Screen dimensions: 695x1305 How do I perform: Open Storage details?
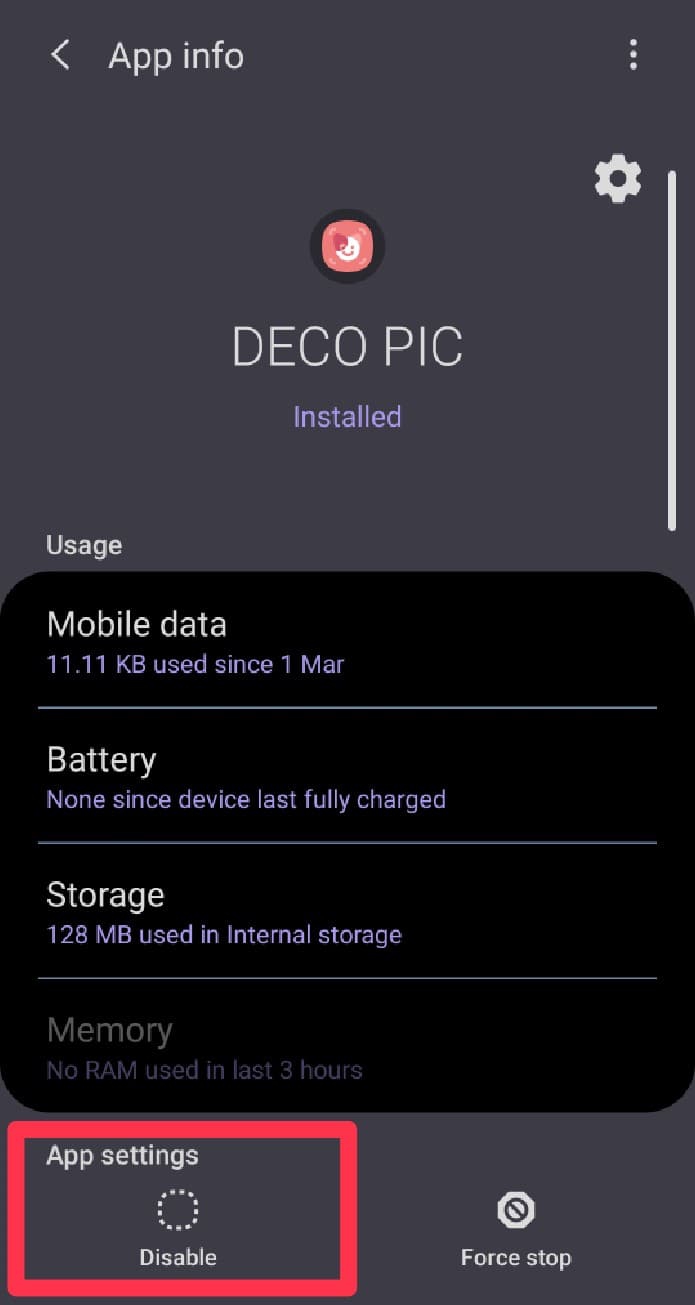[347, 912]
